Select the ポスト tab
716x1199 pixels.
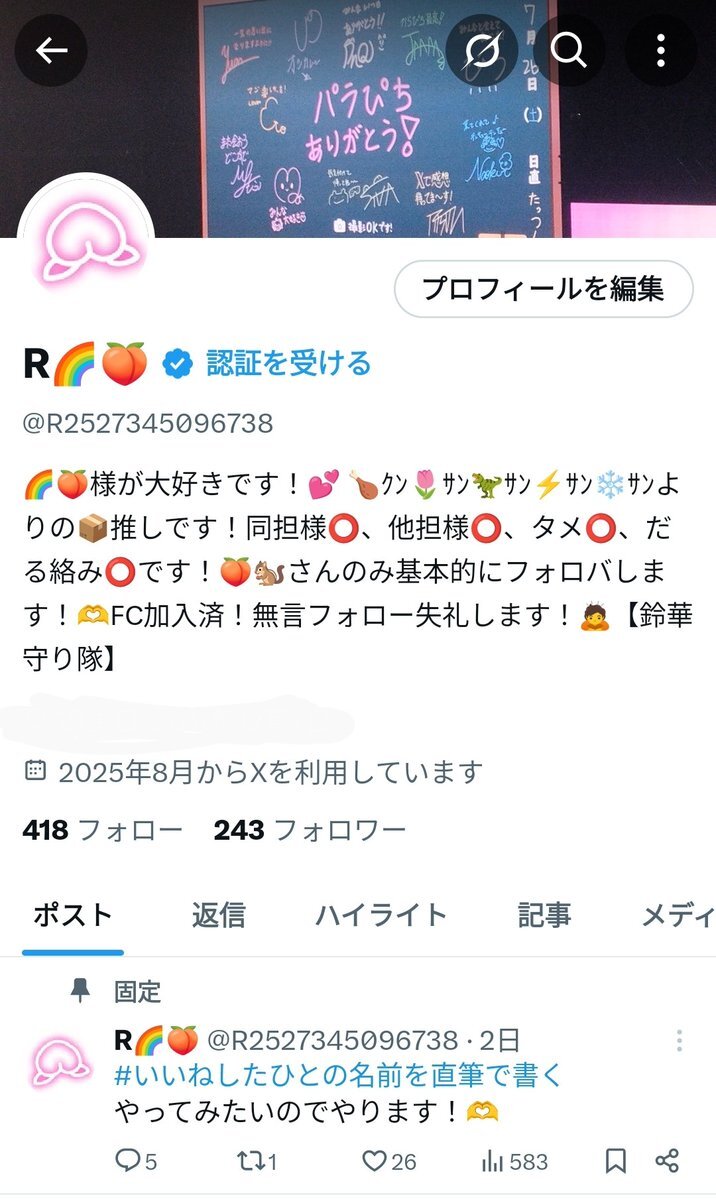click(x=72, y=914)
